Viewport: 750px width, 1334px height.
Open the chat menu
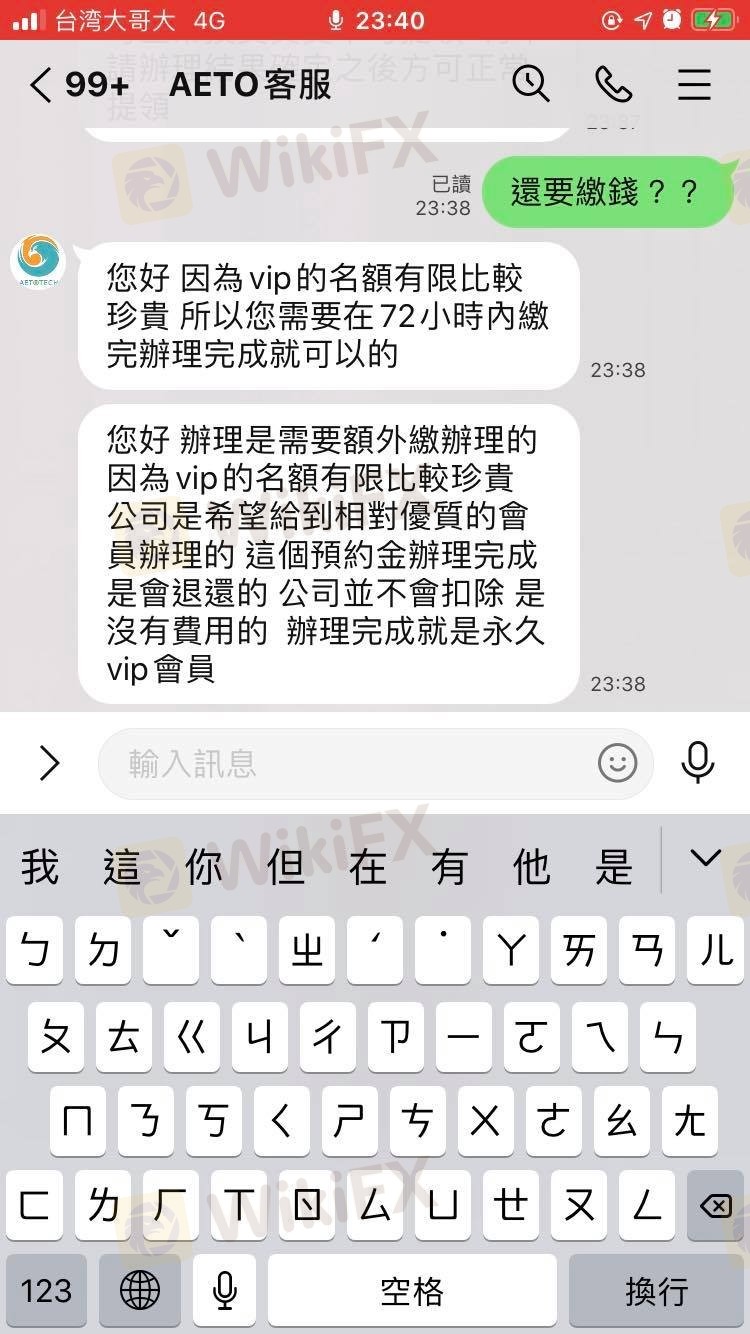click(x=694, y=85)
